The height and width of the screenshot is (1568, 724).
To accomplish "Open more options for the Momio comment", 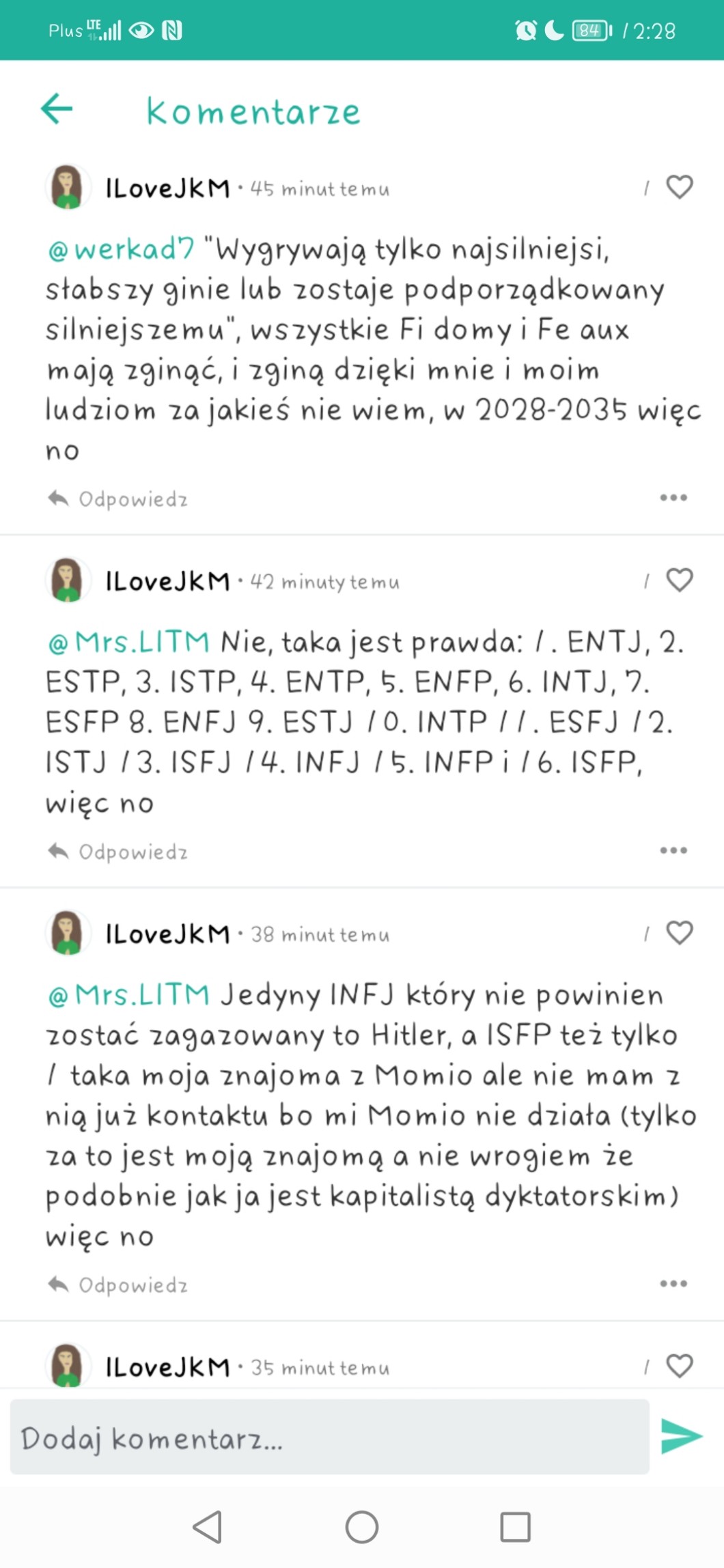I will tap(673, 1283).
